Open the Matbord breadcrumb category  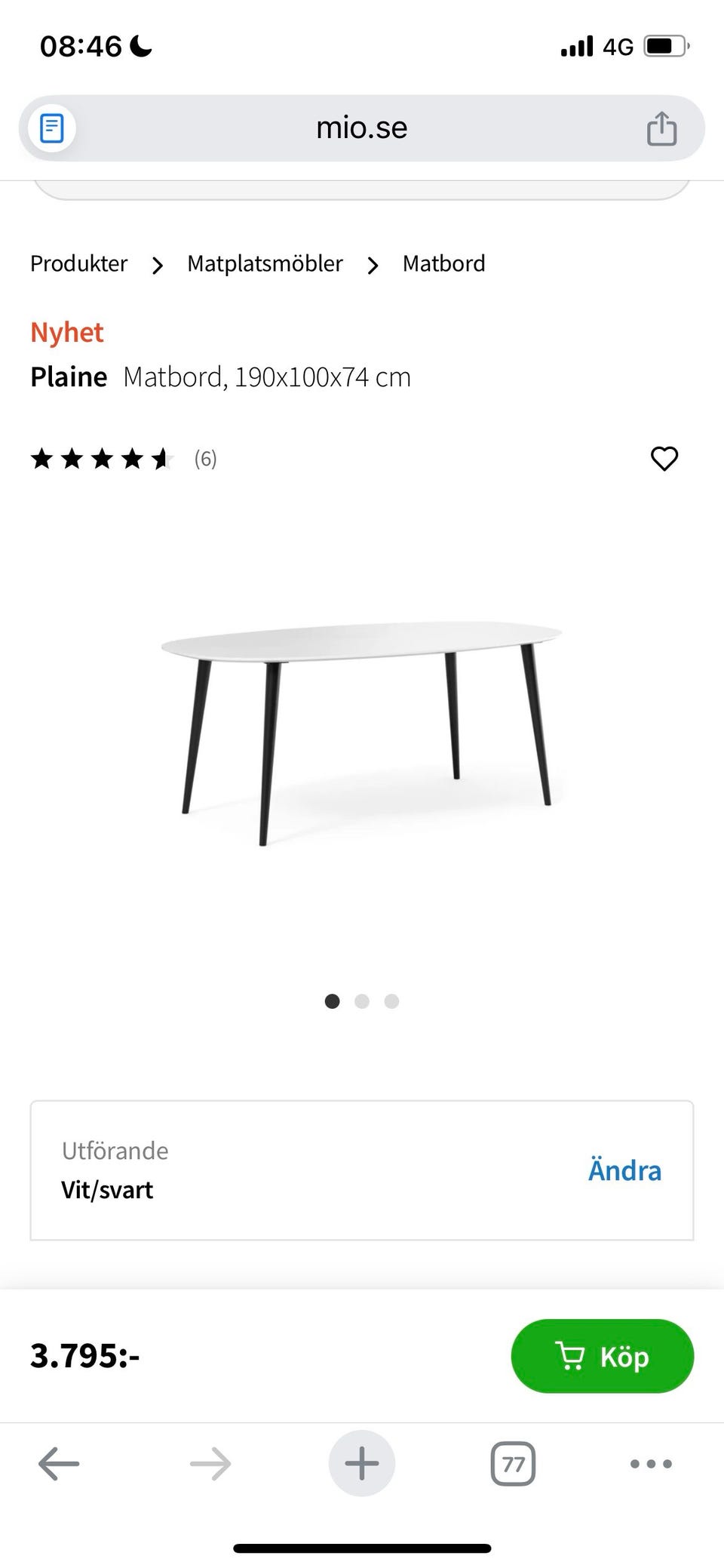click(443, 264)
